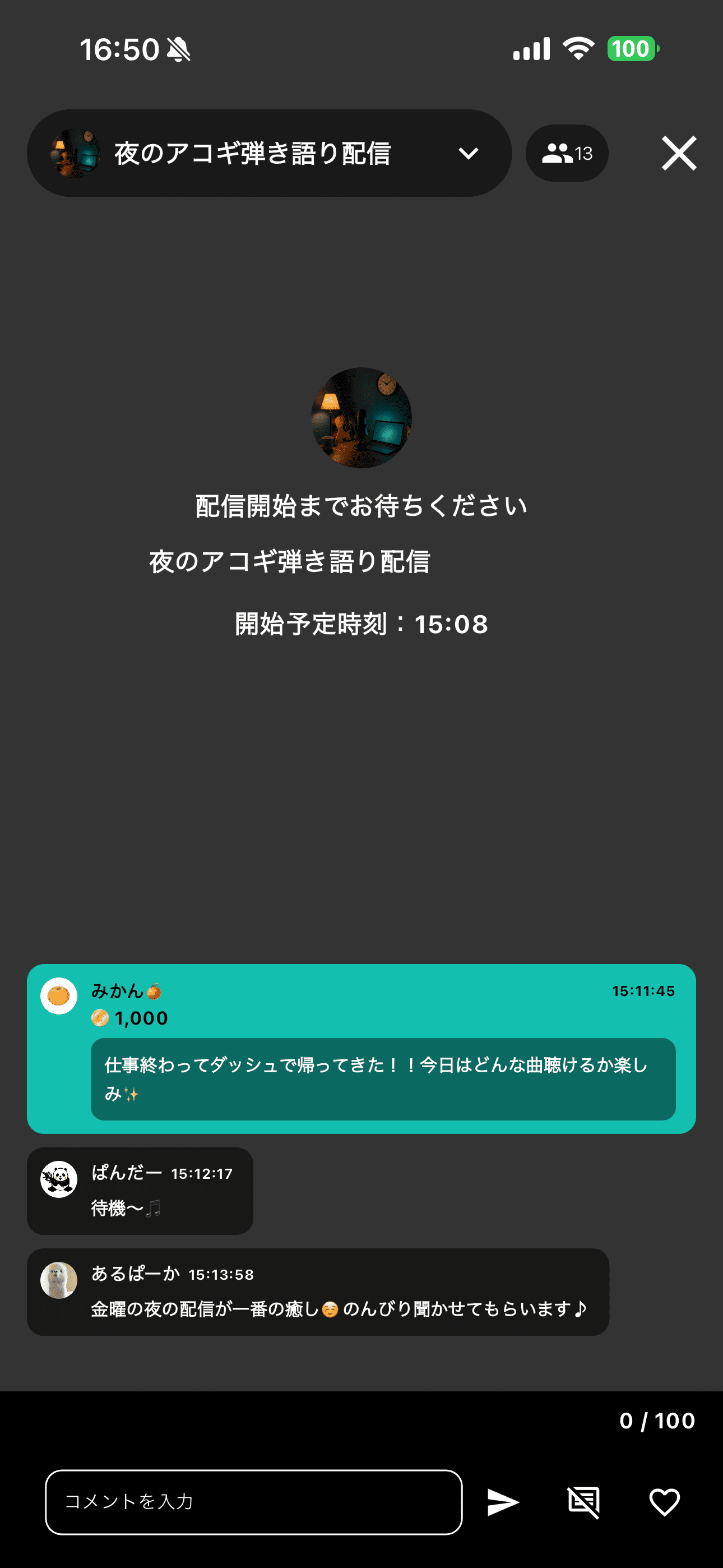Tap the streamer avatar above the waiting message
This screenshot has height=1568, width=723.
coord(361,418)
